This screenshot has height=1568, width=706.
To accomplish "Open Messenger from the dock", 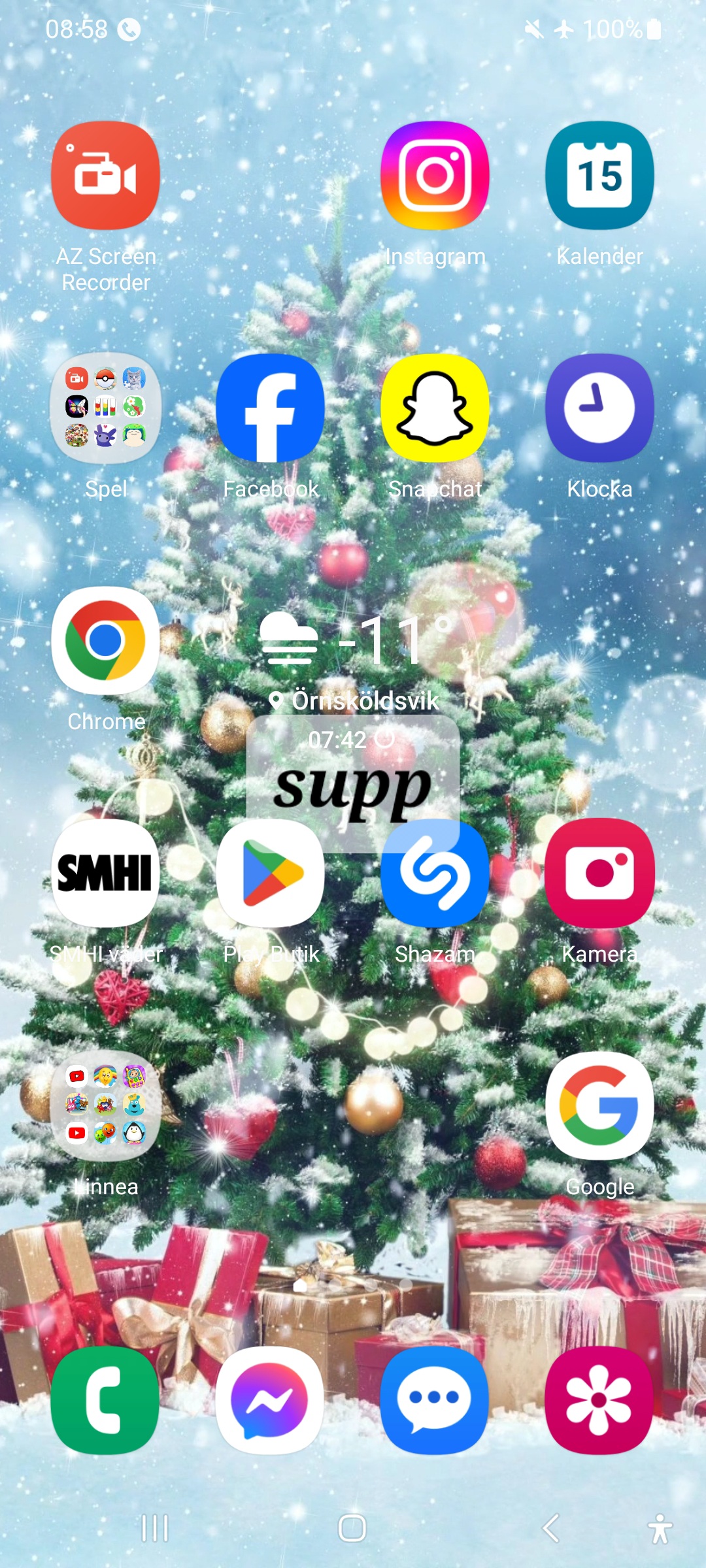I will click(270, 1399).
